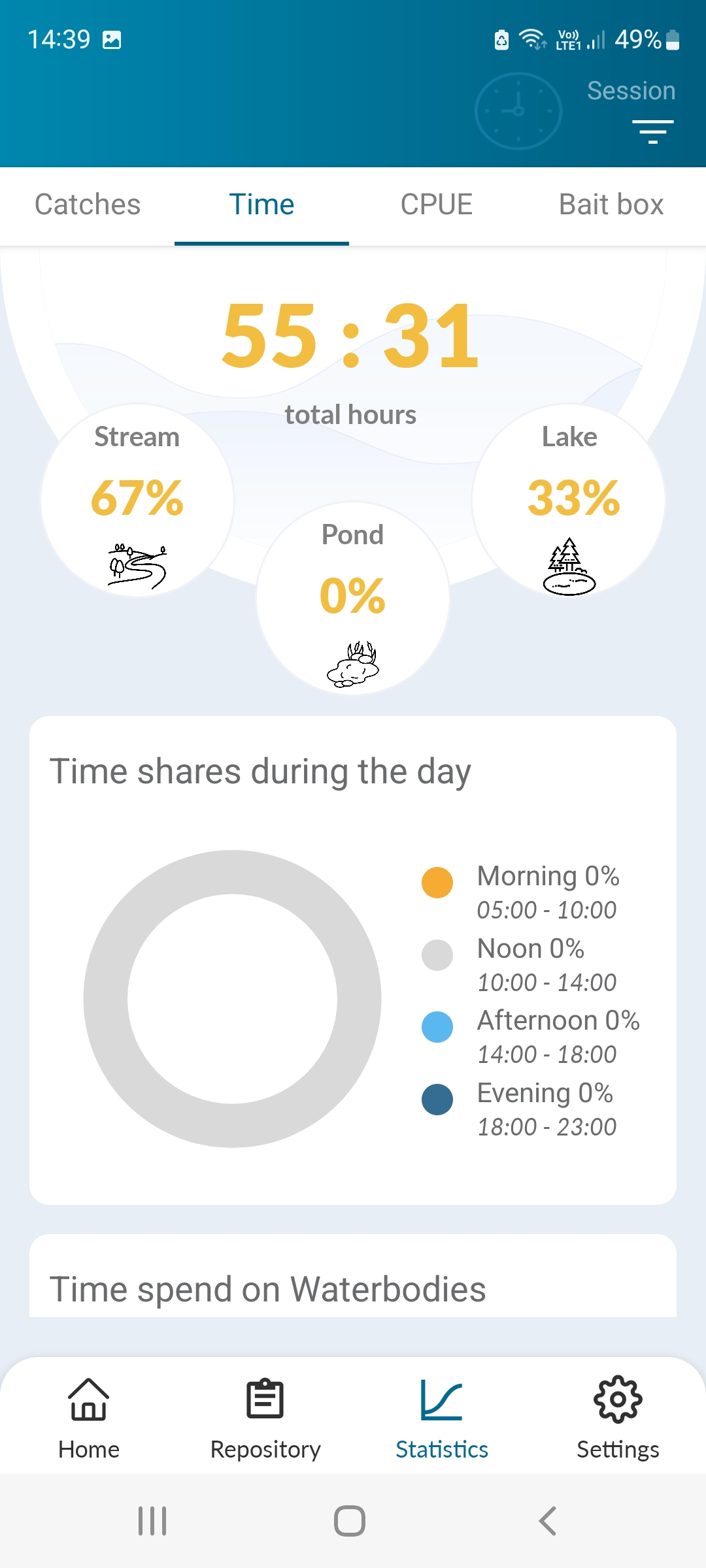This screenshot has width=706, height=1568.
Task: Select the Time tab
Action: pos(261,205)
